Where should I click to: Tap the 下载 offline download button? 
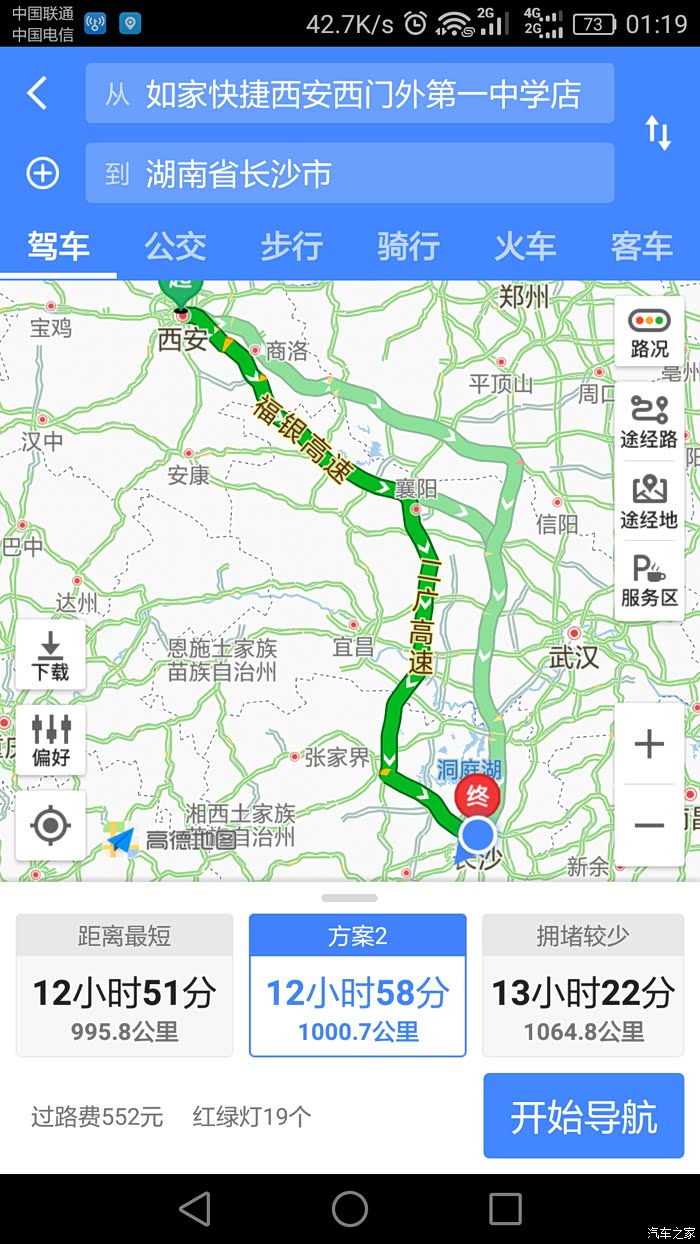coord(50,655)
